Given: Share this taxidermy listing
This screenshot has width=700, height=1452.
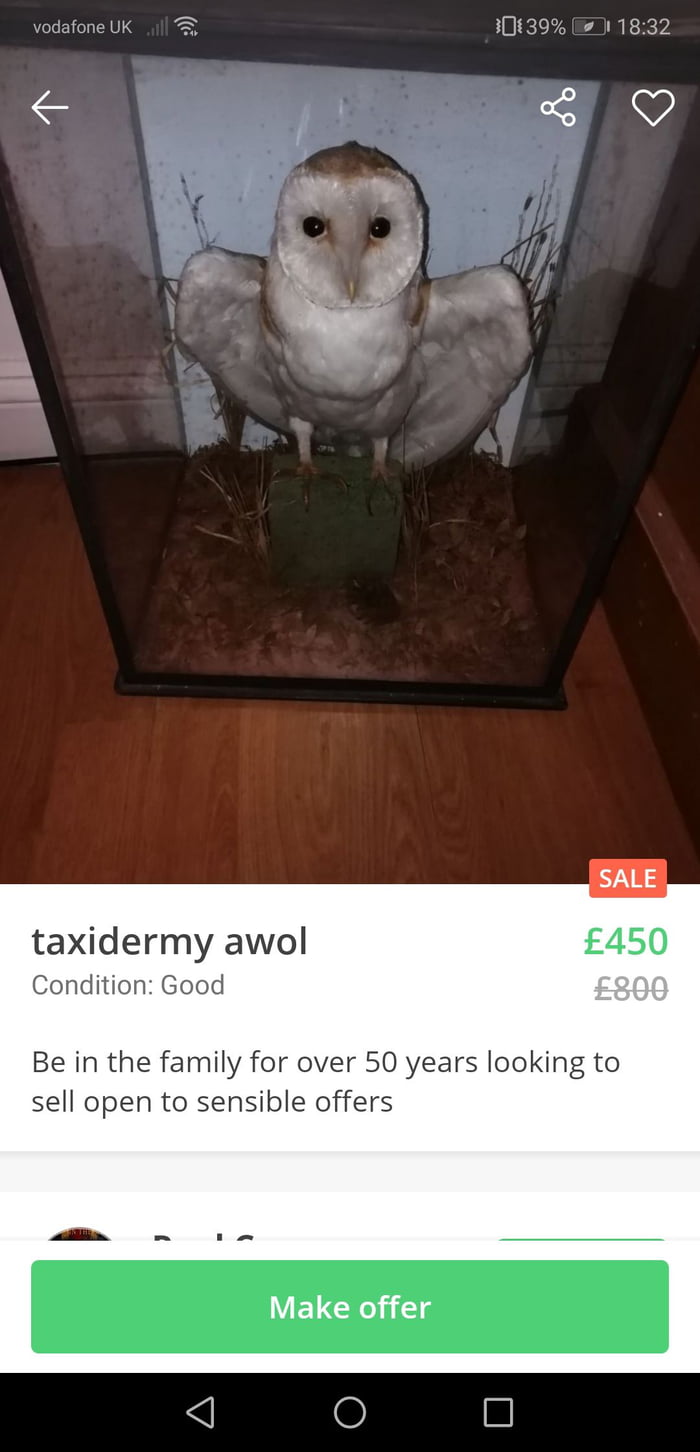Looking at the screenshot, I should click(558, 107).
